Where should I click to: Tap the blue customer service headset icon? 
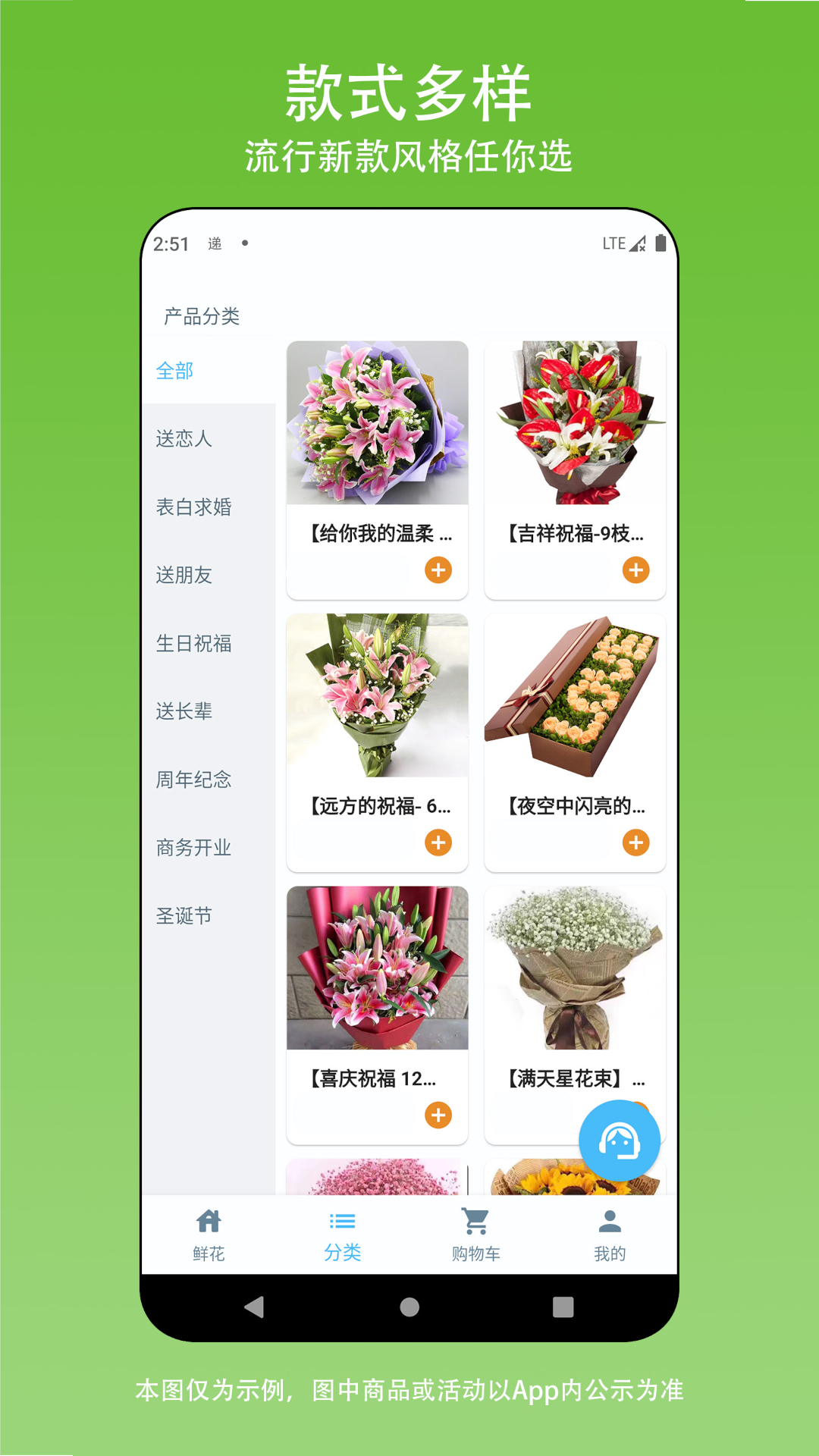620,1139
